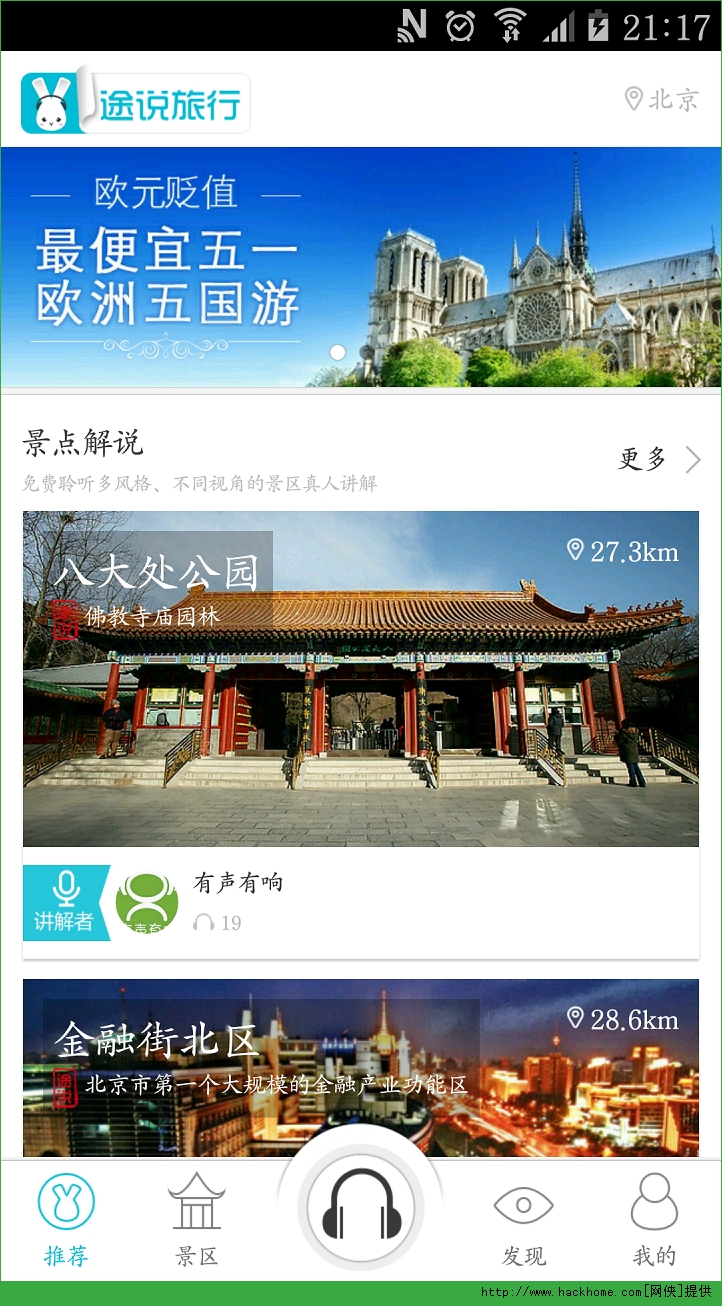Viewport: 722px width, 1306px height.
Task: Open the 欧洲五国游 promotion banner
Action: coord(360,267)
